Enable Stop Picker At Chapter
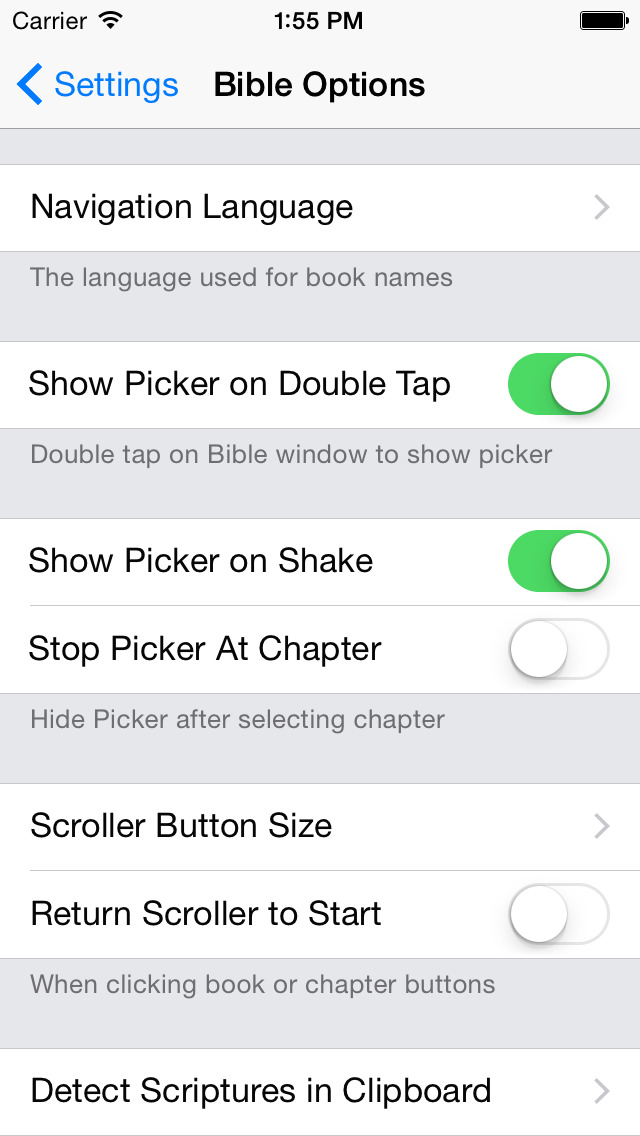The width and height of the screenshot is (640, 1136). point(558,649)
